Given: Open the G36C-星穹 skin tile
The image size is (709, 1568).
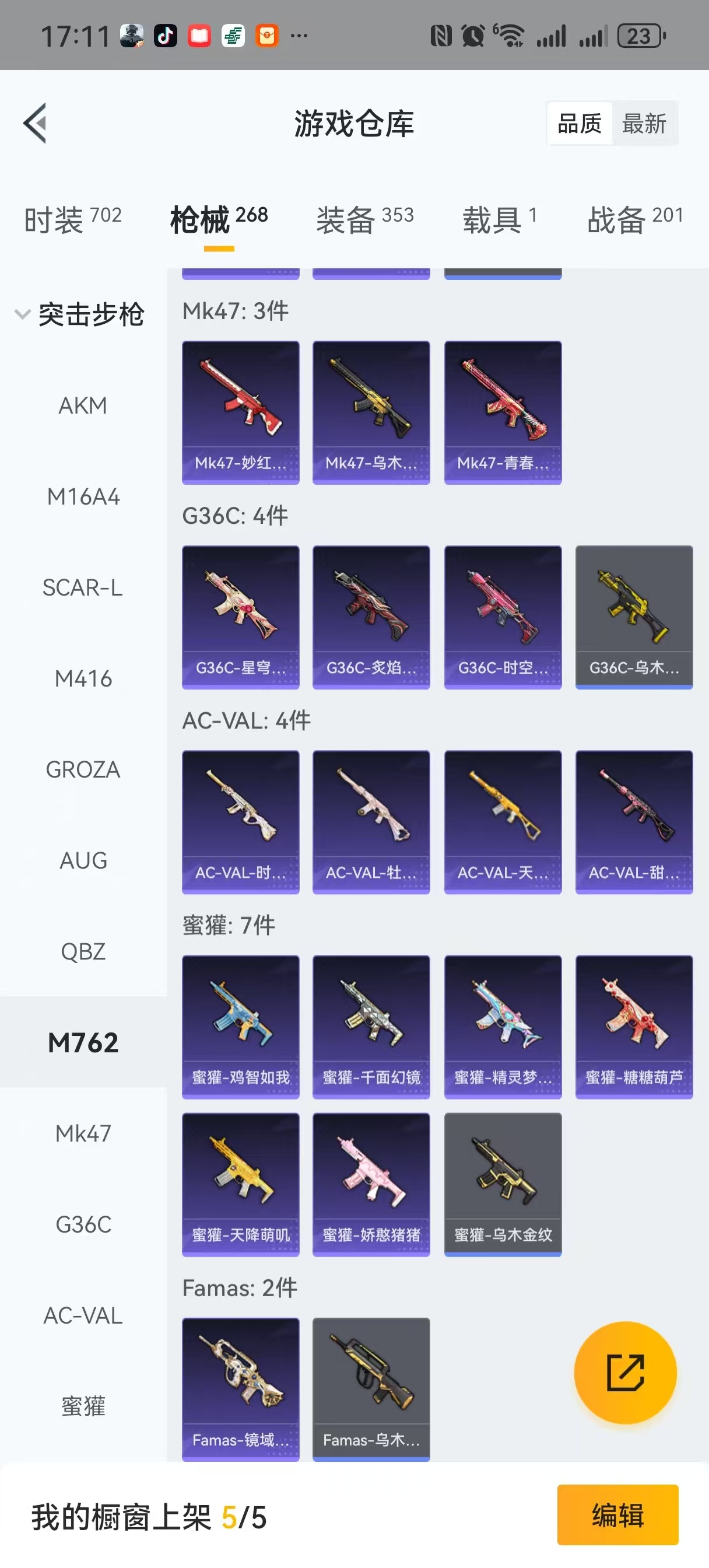Looking at the screenshot, I should coord(240,617).
